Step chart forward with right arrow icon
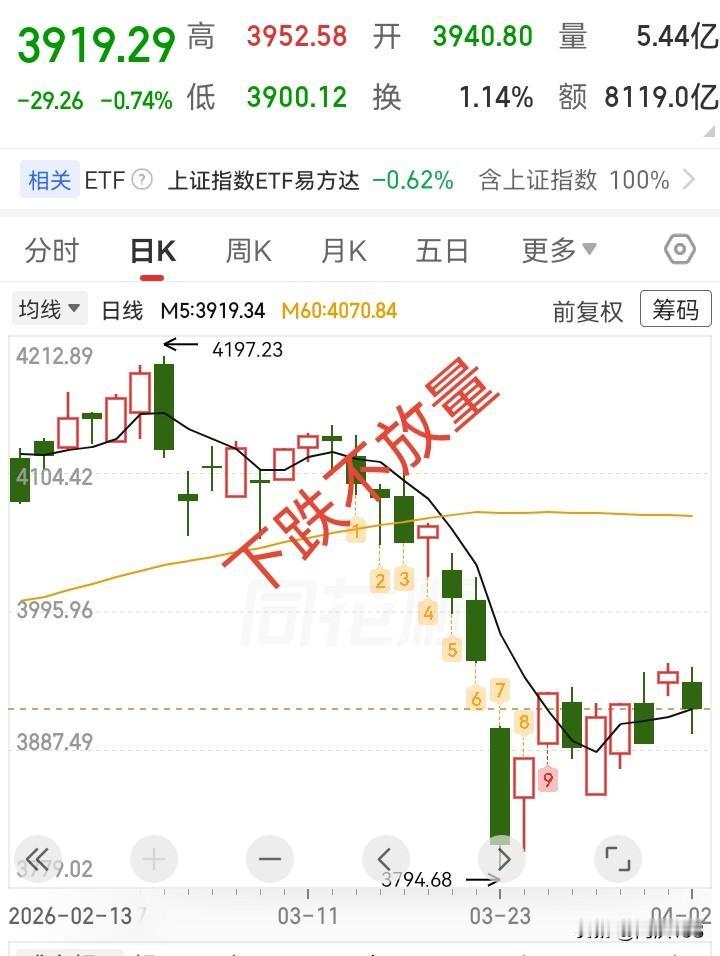The height and width of the screenshot is (956, 720). pyautogui.click(x=503, y=858)
